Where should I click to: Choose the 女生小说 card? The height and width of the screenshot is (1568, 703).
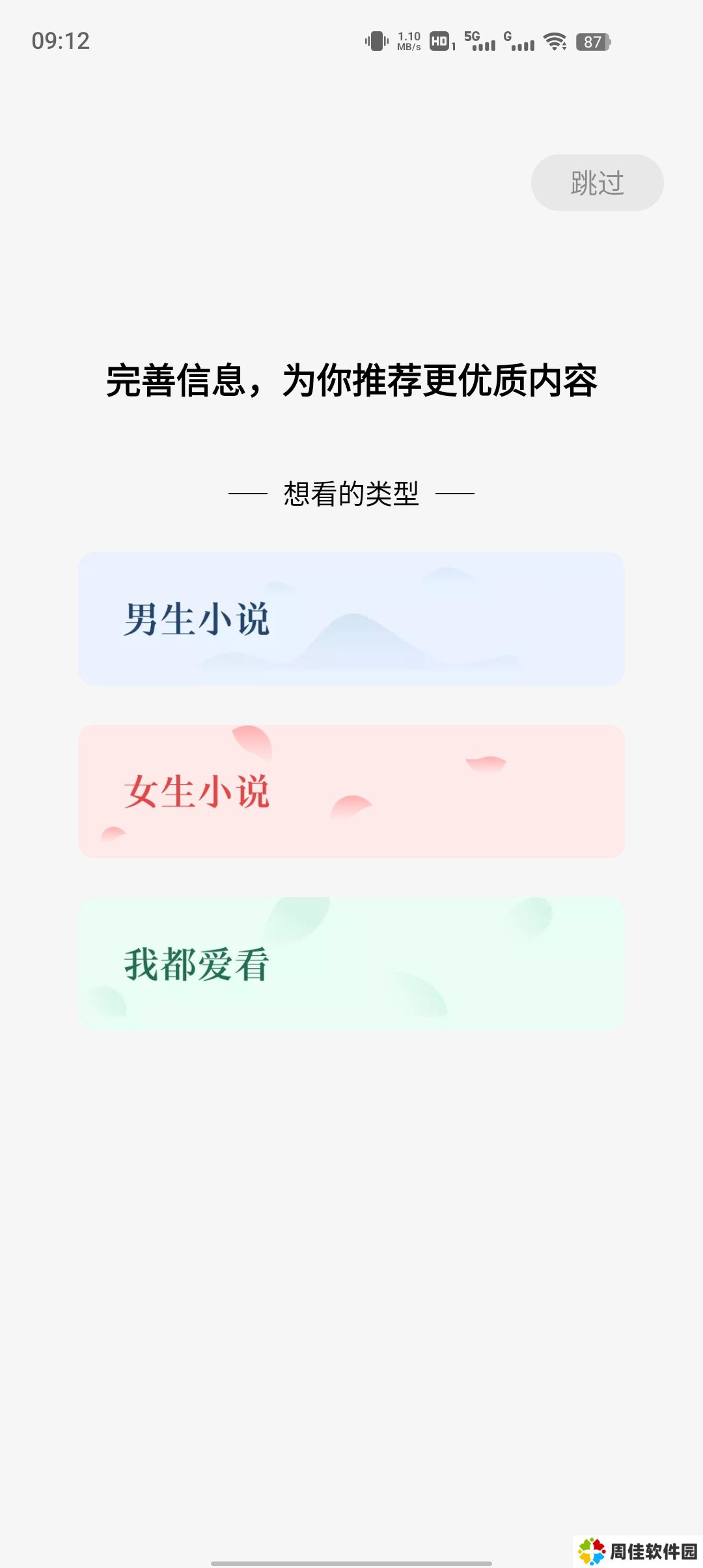pos(351,791)
